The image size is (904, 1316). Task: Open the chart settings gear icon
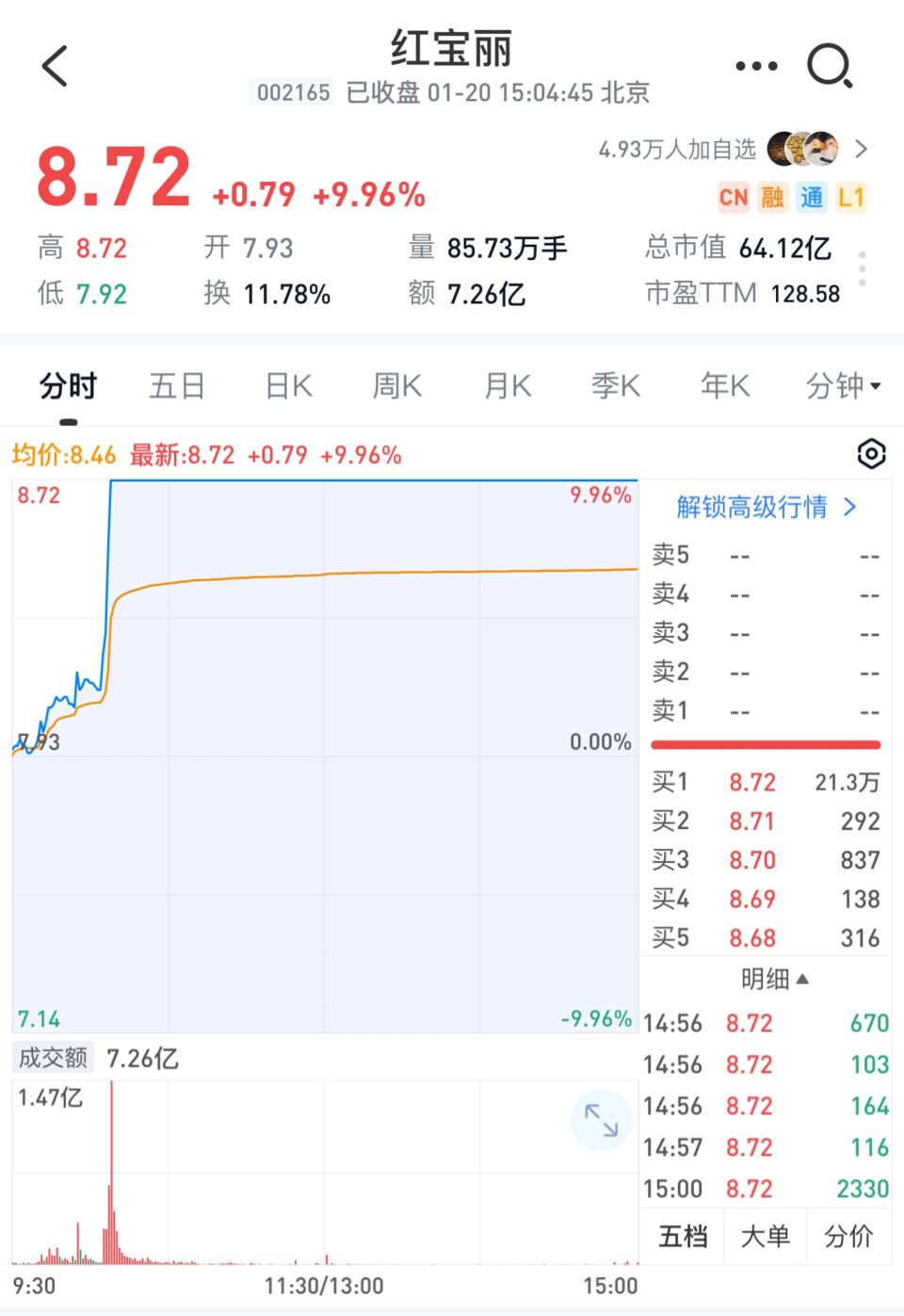click(871, 455)
